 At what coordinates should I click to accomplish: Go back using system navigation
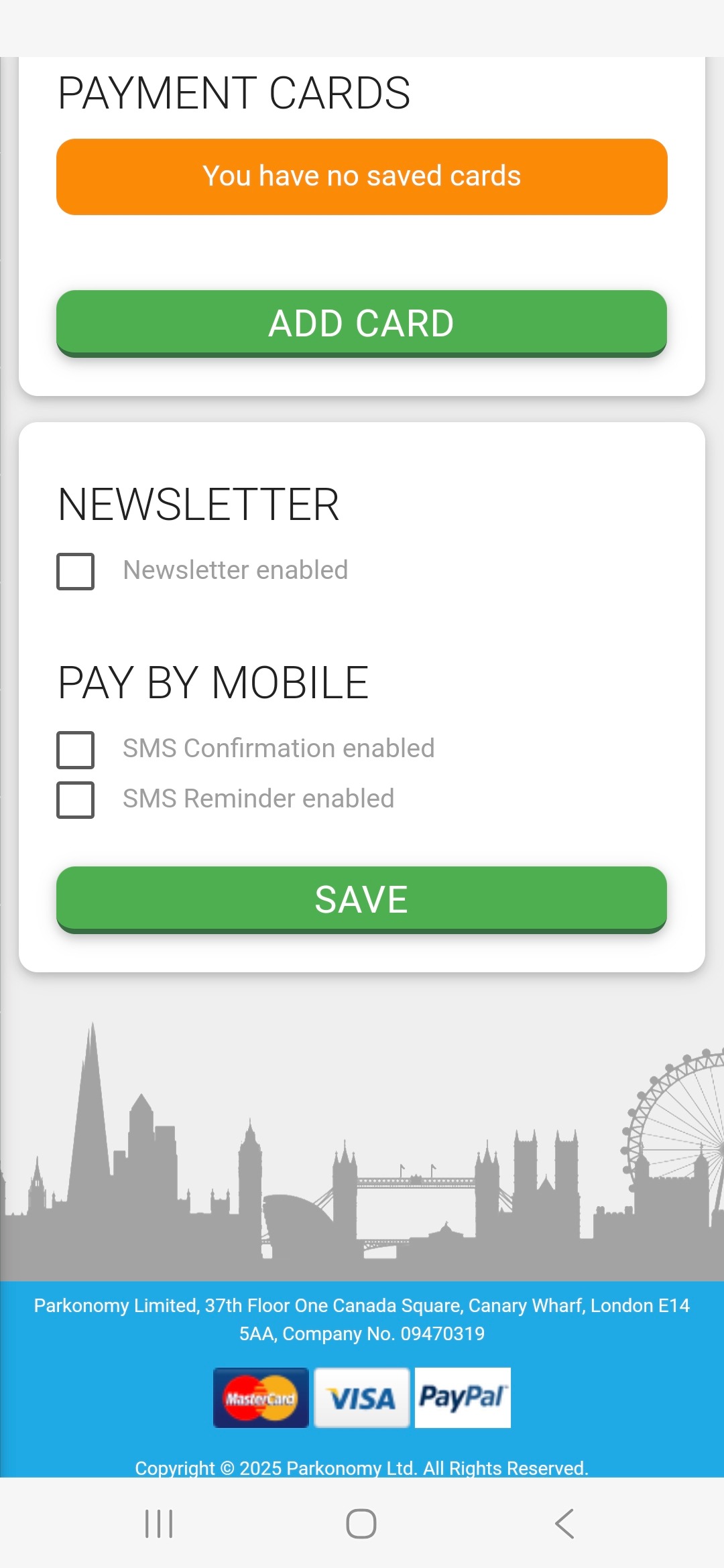point(564,1523)
